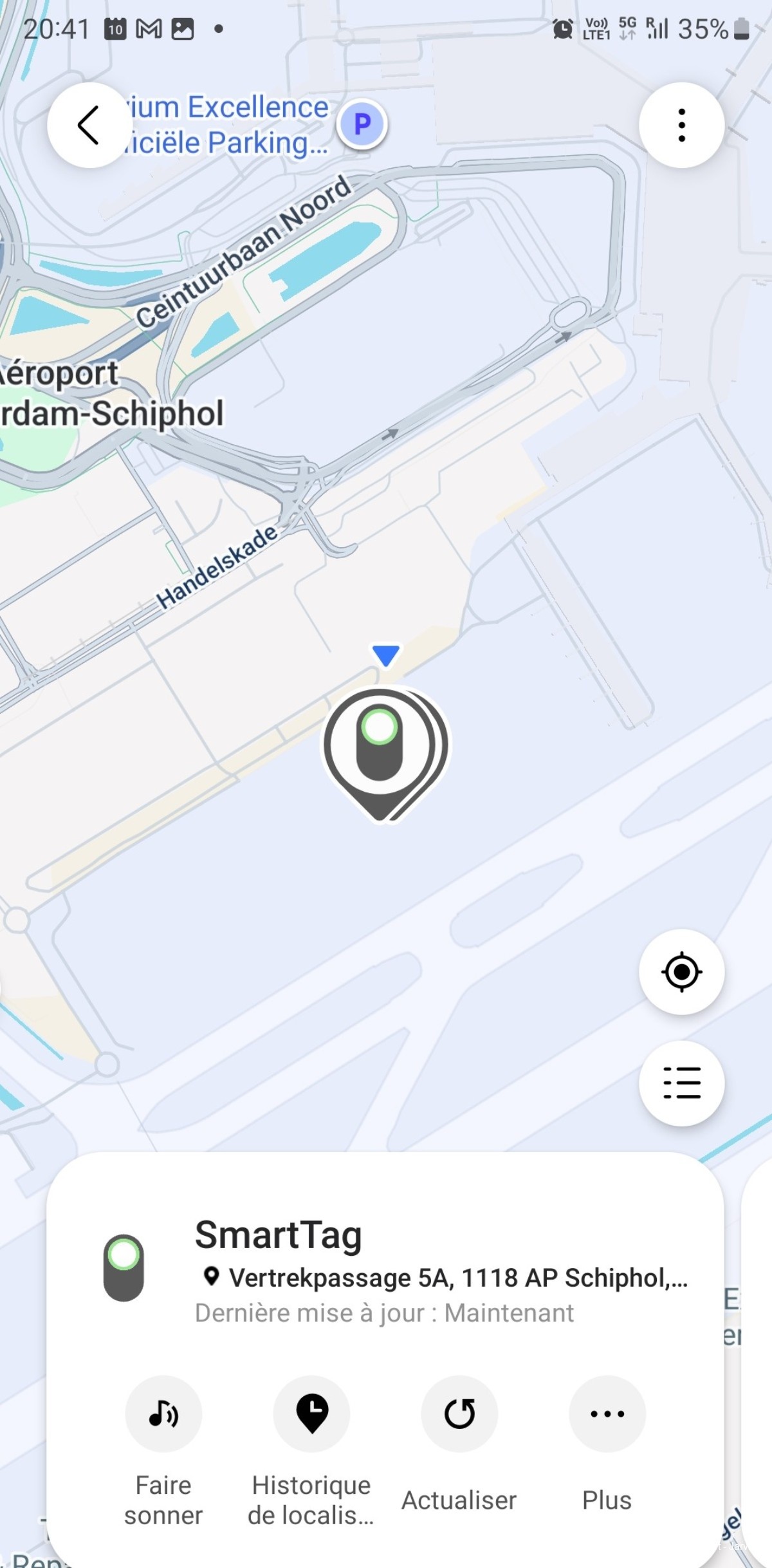Image resolution: width=772 pixels, height=1568 pixels.
Task: Open the three-dot overflow menu
Action: pyautogui.click(x=681, y=125)
